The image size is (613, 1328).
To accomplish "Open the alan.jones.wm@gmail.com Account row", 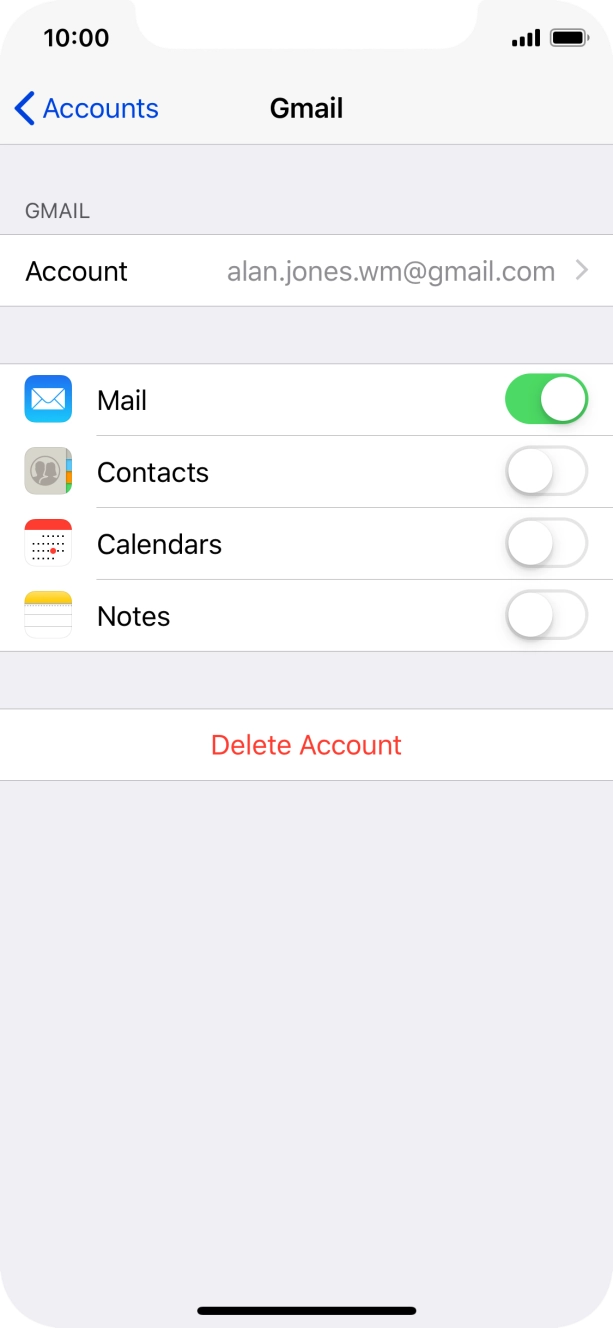I will [x=306, y=271].
